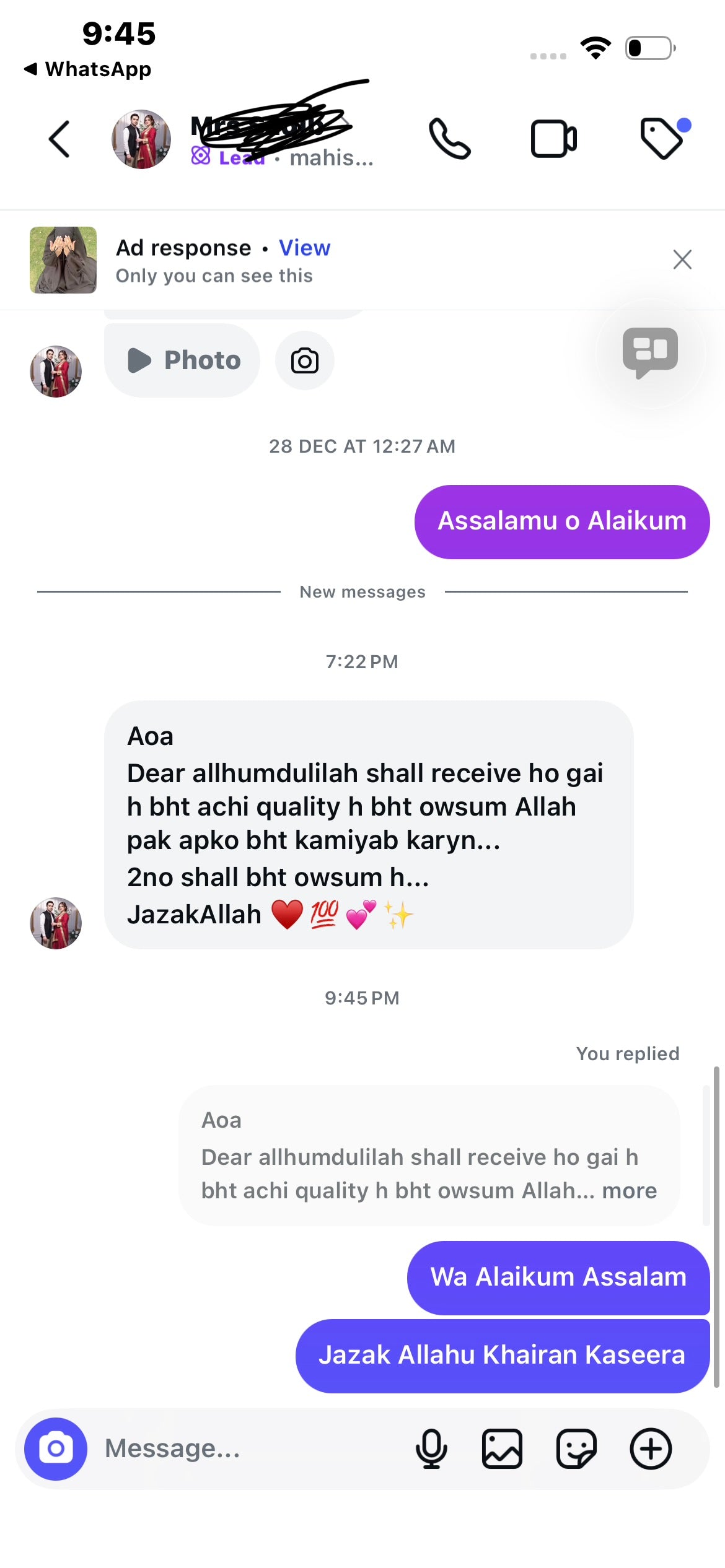The height and width of the screenshot is (1568, 725).
Task: Attach an image from gallery
Action: coord(502,1448)
